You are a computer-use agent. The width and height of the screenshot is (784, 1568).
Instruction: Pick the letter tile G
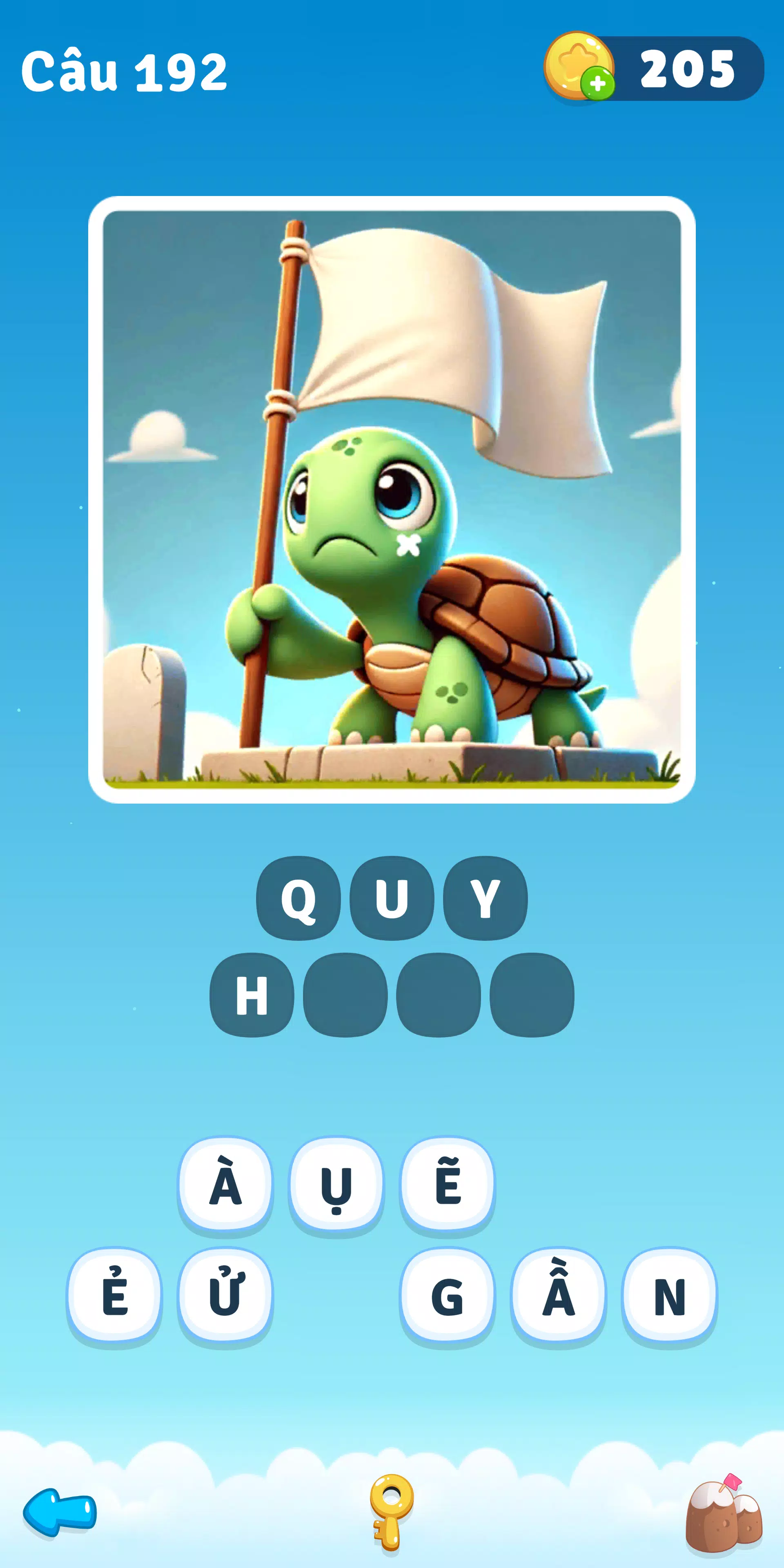(x=448, y=1295)
